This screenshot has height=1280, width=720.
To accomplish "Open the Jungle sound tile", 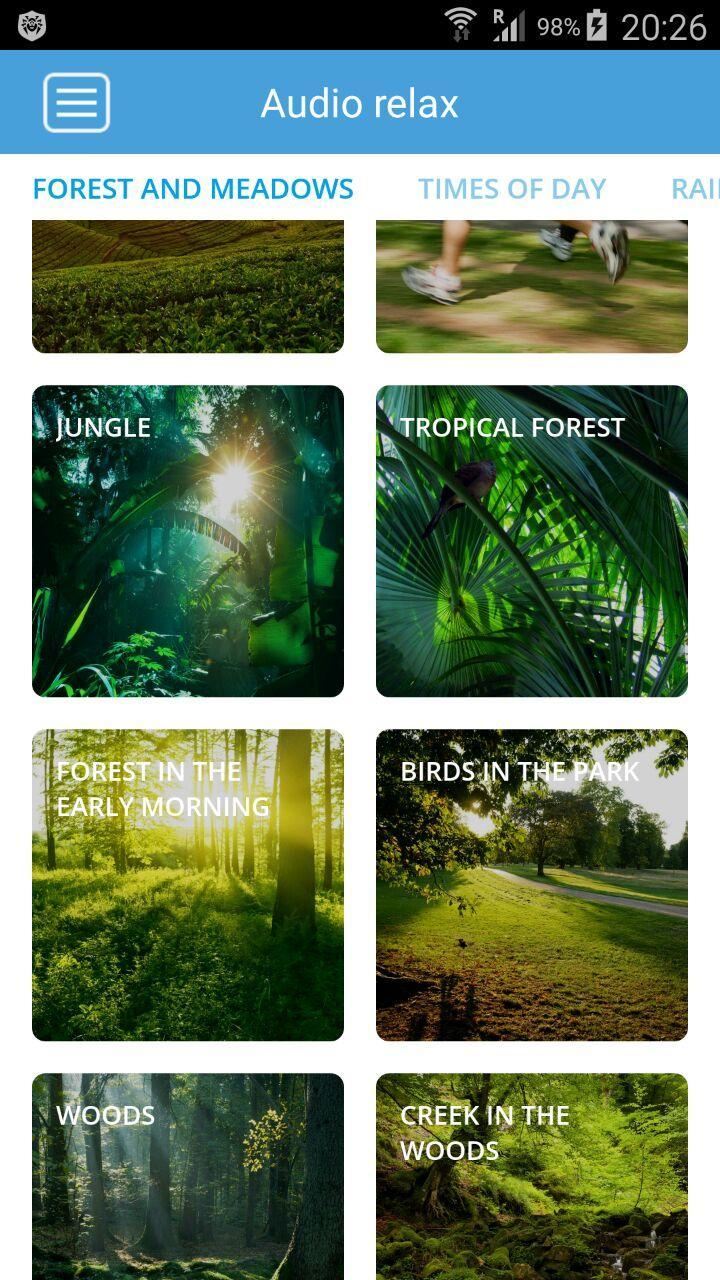I will click(188, 541).
